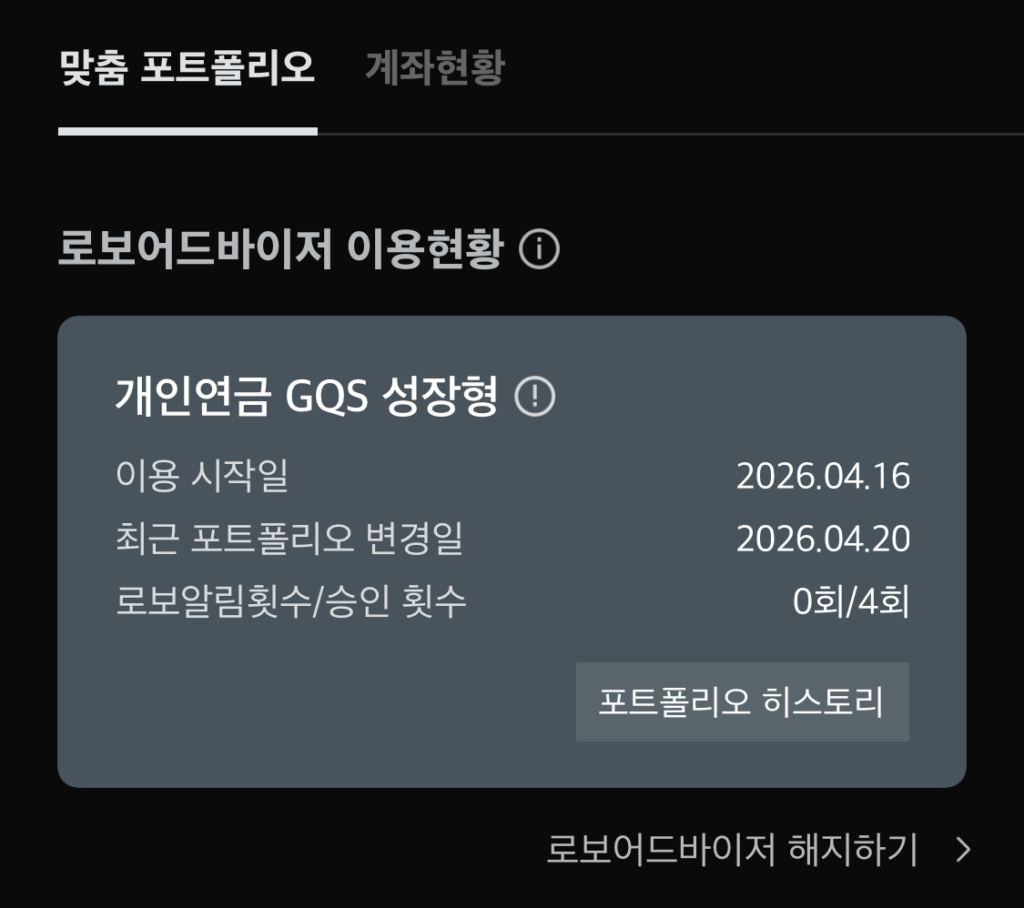Viewport: 1024px width, 908px height.
Task: Switch to the 계좌현황 tab
Action: (434, 69)
